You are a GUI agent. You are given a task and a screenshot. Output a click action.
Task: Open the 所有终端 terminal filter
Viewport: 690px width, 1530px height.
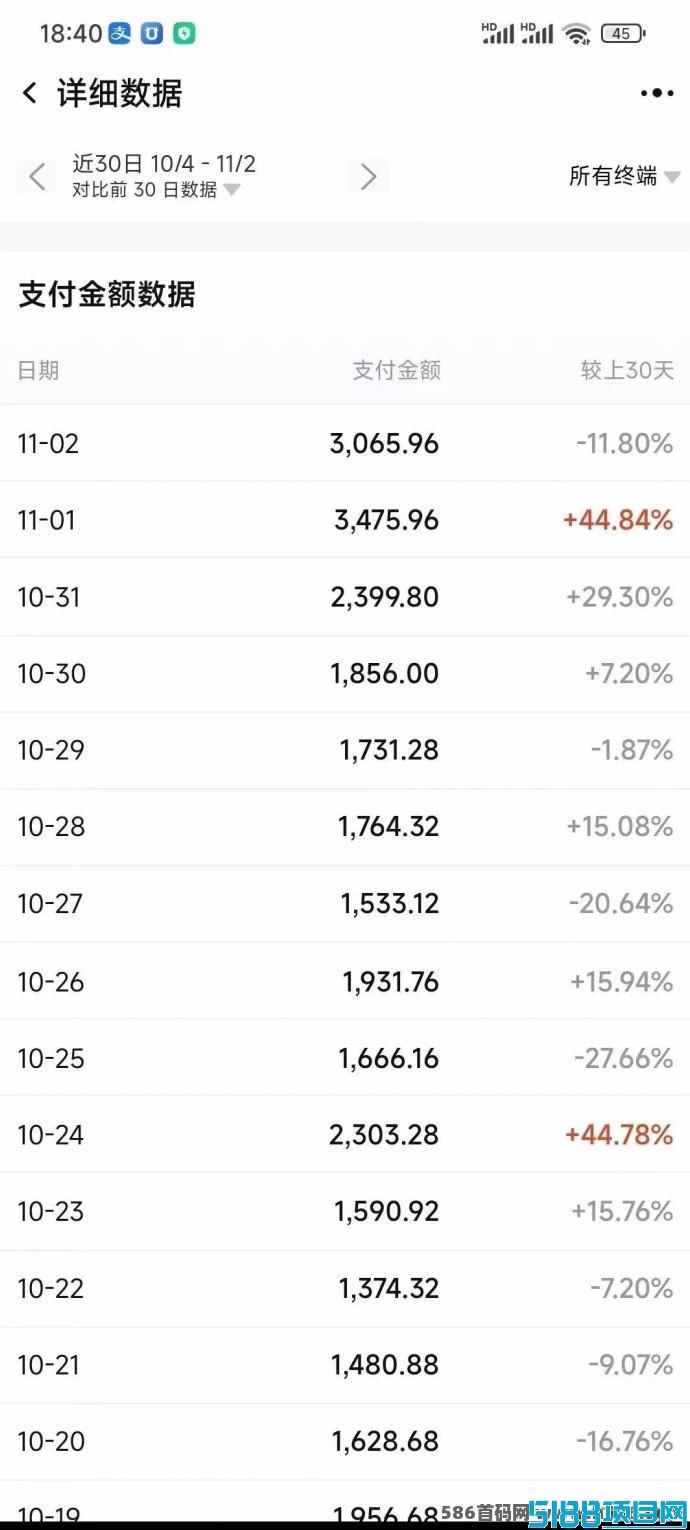click(x=625, y=176)
